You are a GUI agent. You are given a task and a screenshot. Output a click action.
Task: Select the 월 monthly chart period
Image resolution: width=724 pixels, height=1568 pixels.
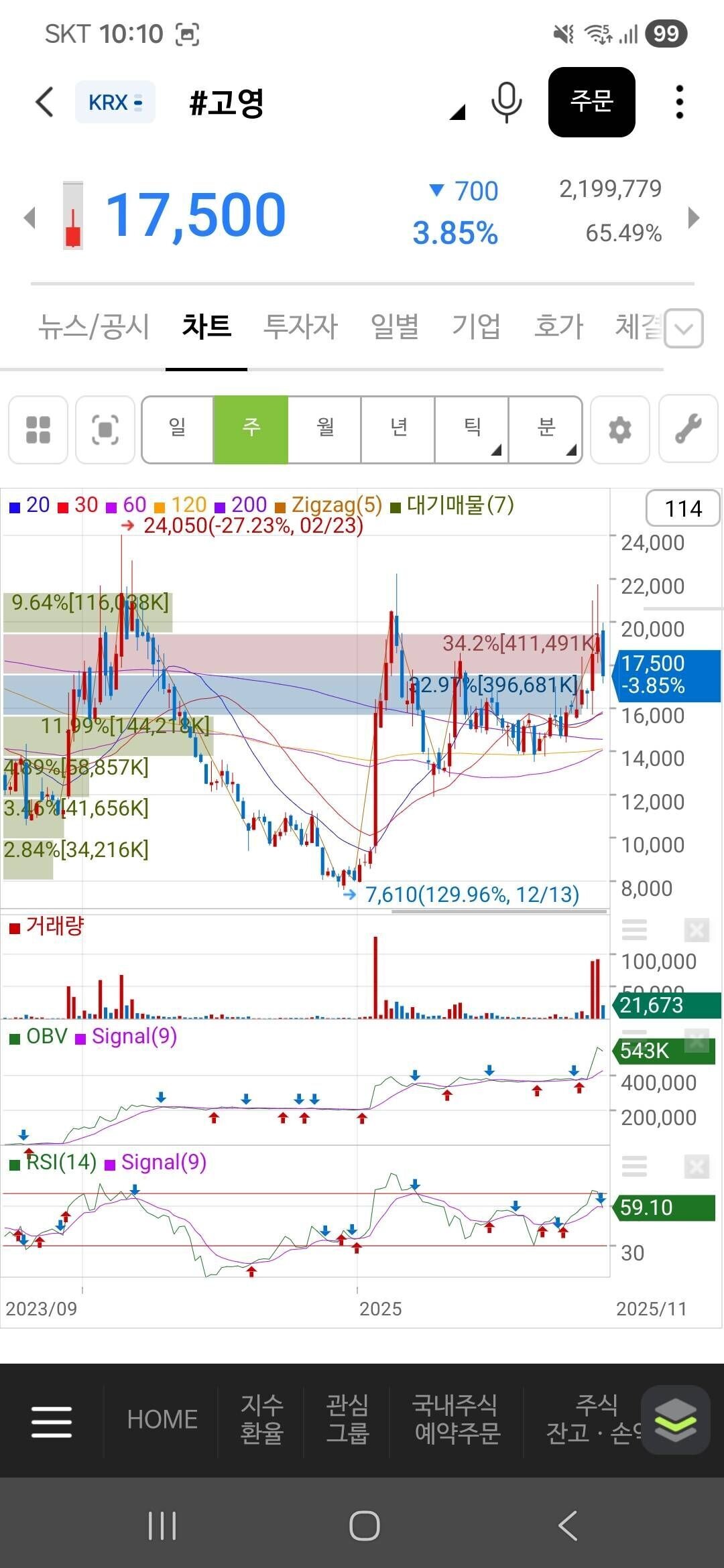[325, 430]
